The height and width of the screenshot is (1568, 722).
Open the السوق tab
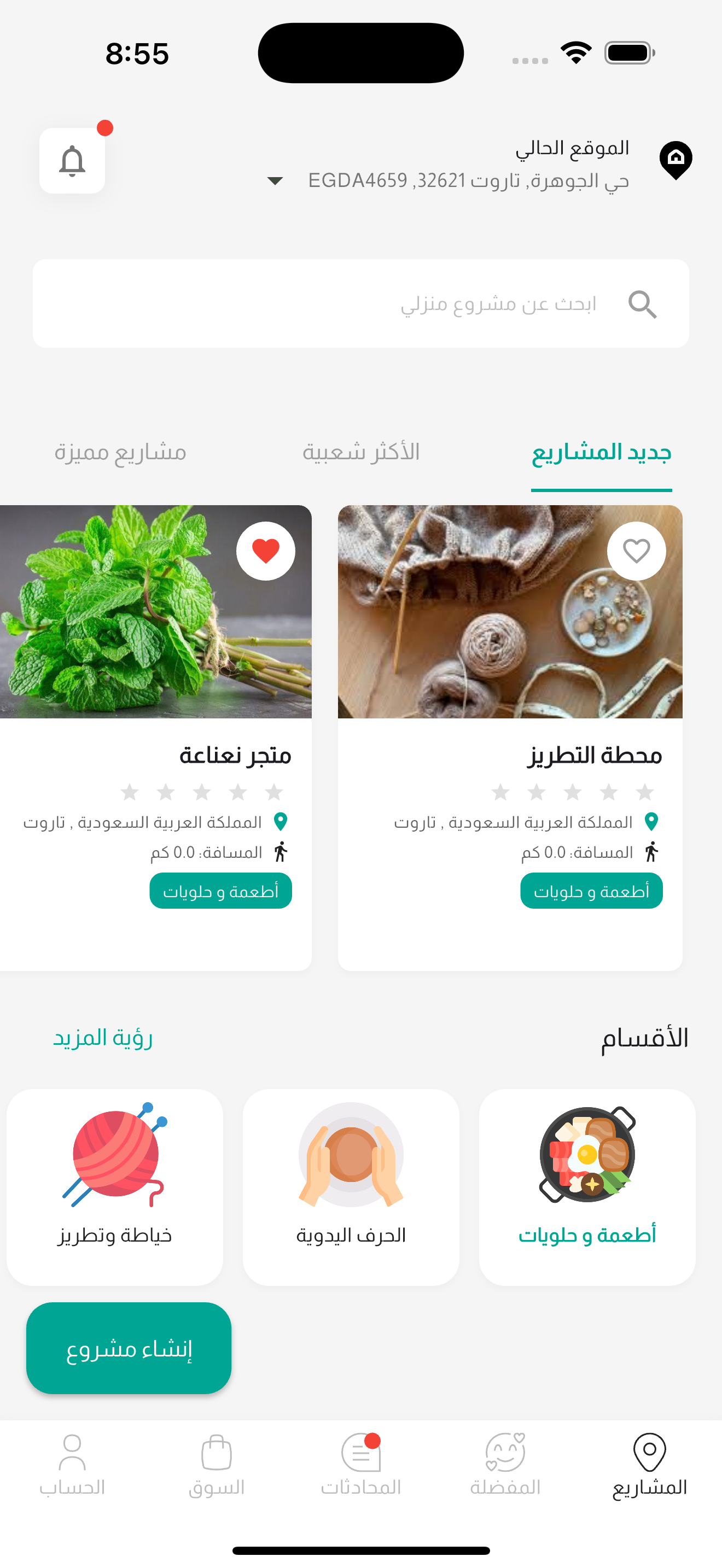point(216,1465)
